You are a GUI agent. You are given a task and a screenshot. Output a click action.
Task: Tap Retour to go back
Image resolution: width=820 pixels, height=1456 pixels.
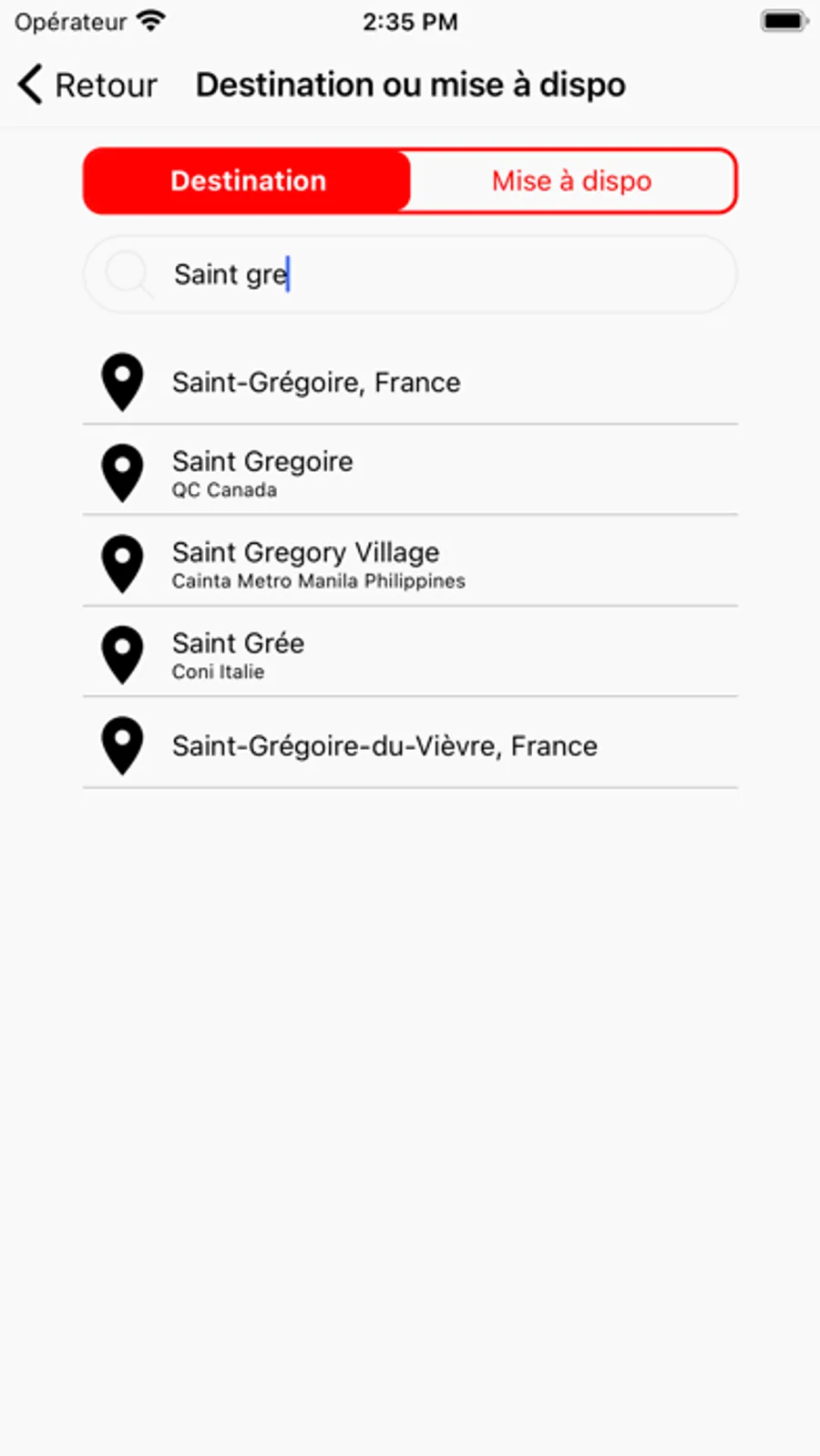pyautogui.click(x=87, y=85)
